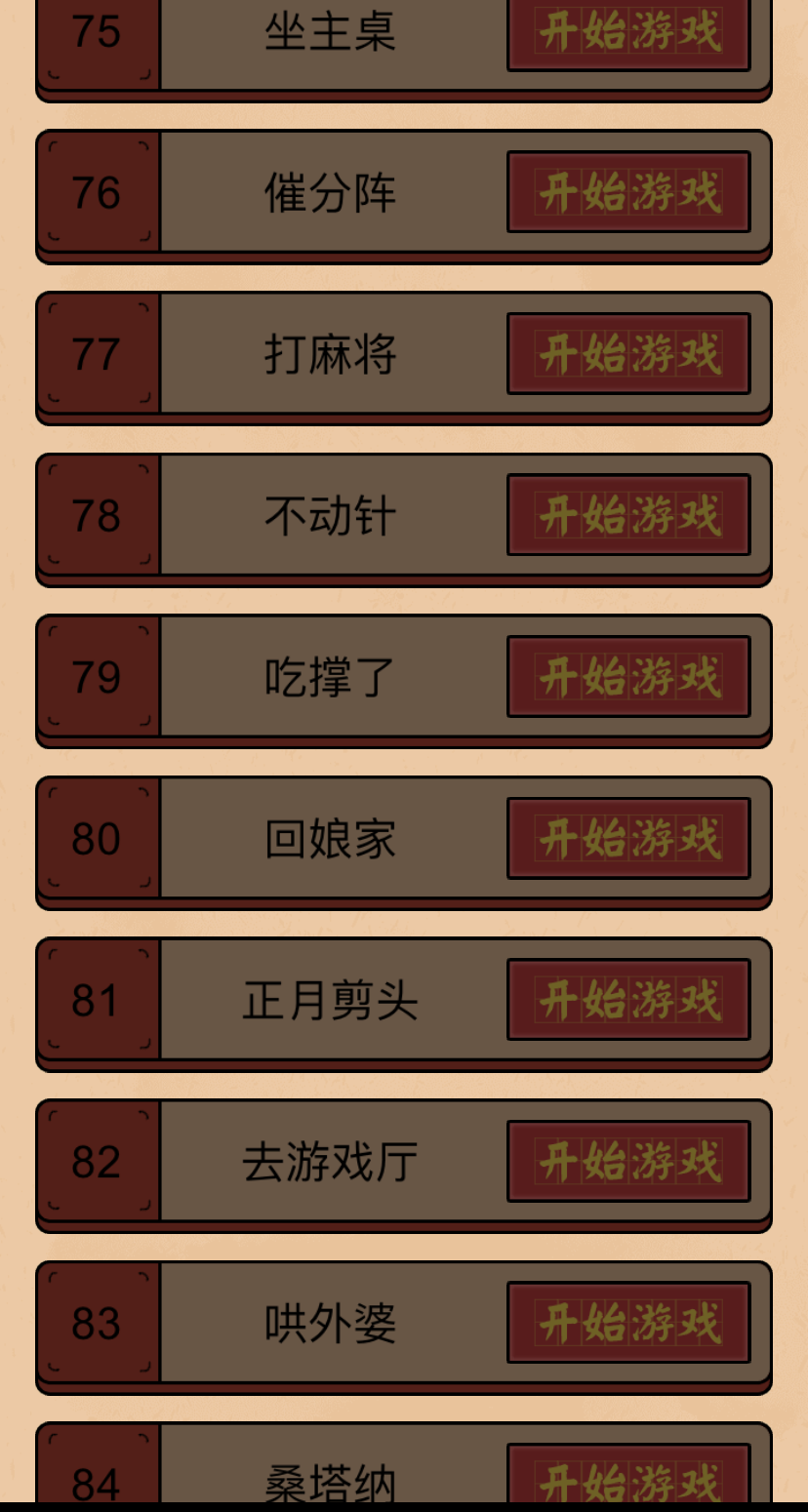Start level 75 坐主桌
Screen dimensions: 808x1512
click(x=628, y=32)
